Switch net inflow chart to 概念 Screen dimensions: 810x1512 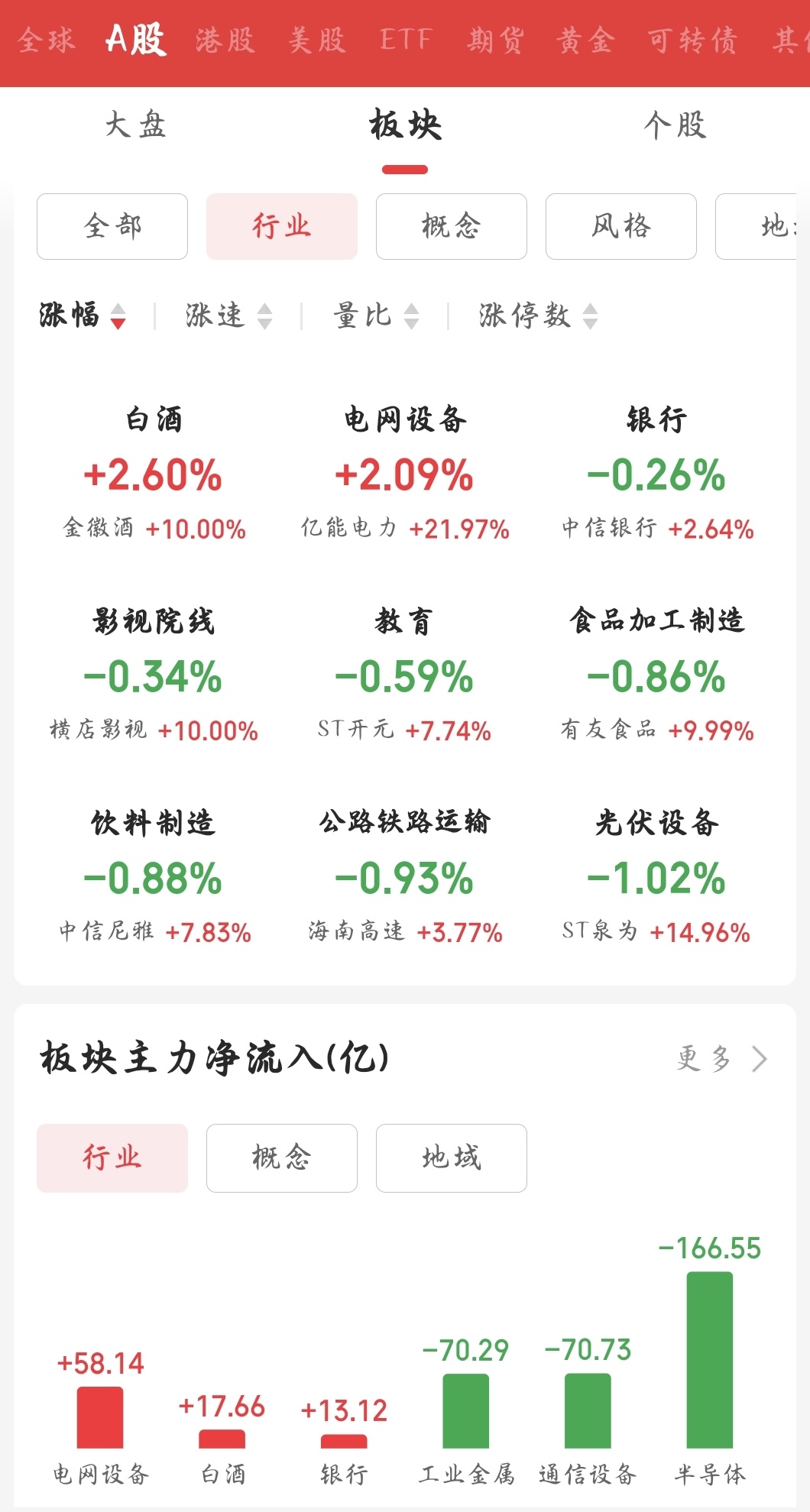click(x=281, y=1157)
